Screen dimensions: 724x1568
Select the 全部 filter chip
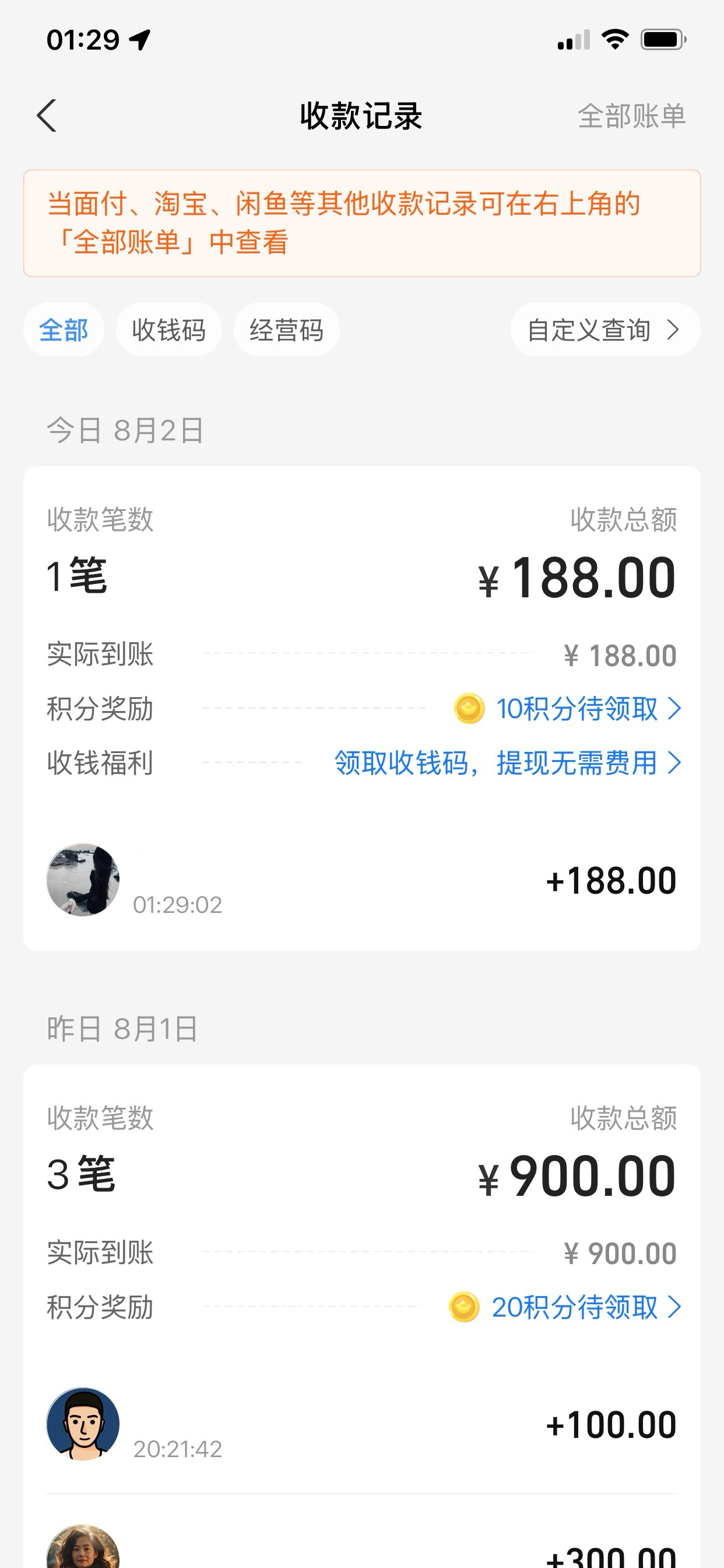[x=64, y=330]
